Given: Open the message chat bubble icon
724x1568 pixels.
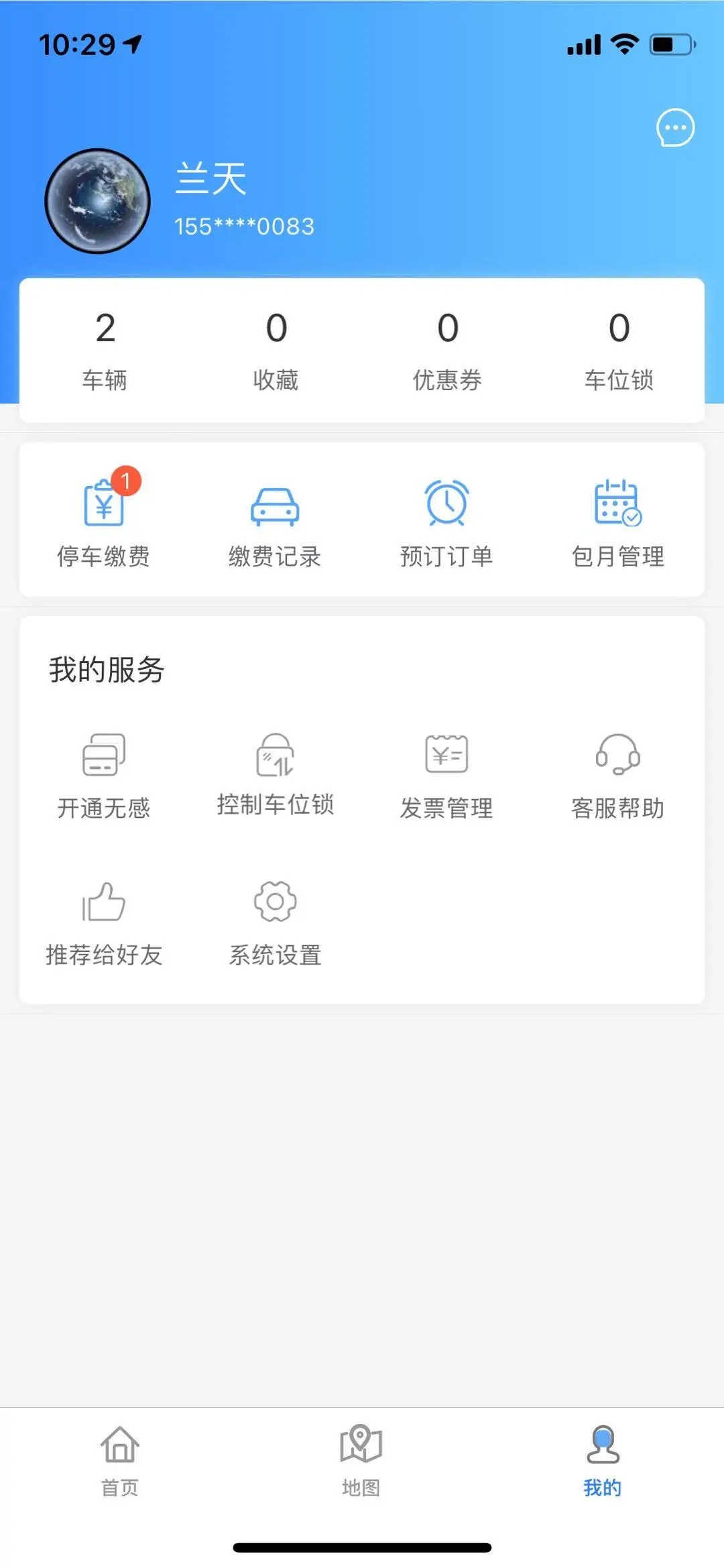Looking at the screenshot, I should (675, 128).
